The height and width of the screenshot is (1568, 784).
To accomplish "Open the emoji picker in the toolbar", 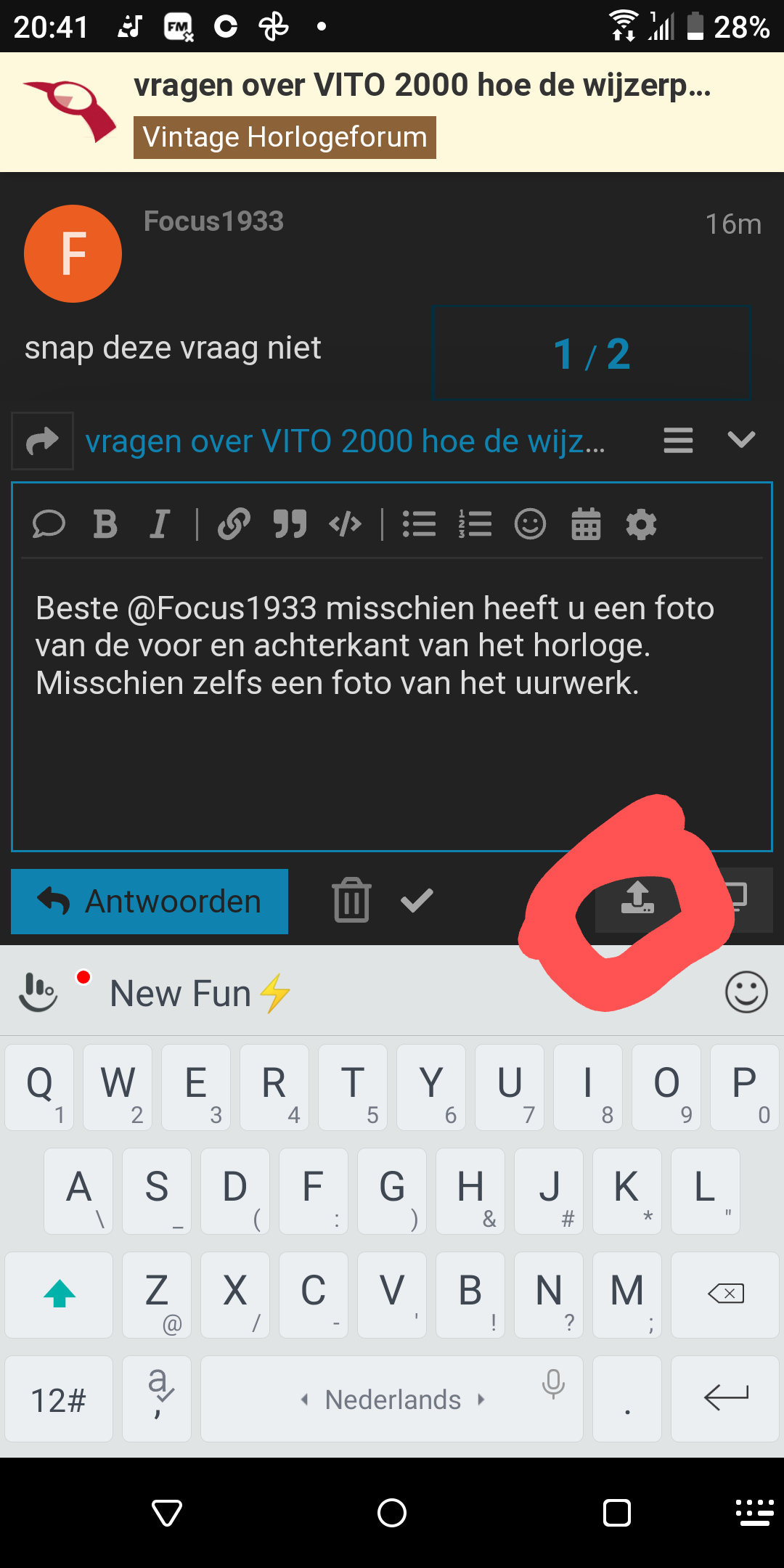I will (530, 523).
